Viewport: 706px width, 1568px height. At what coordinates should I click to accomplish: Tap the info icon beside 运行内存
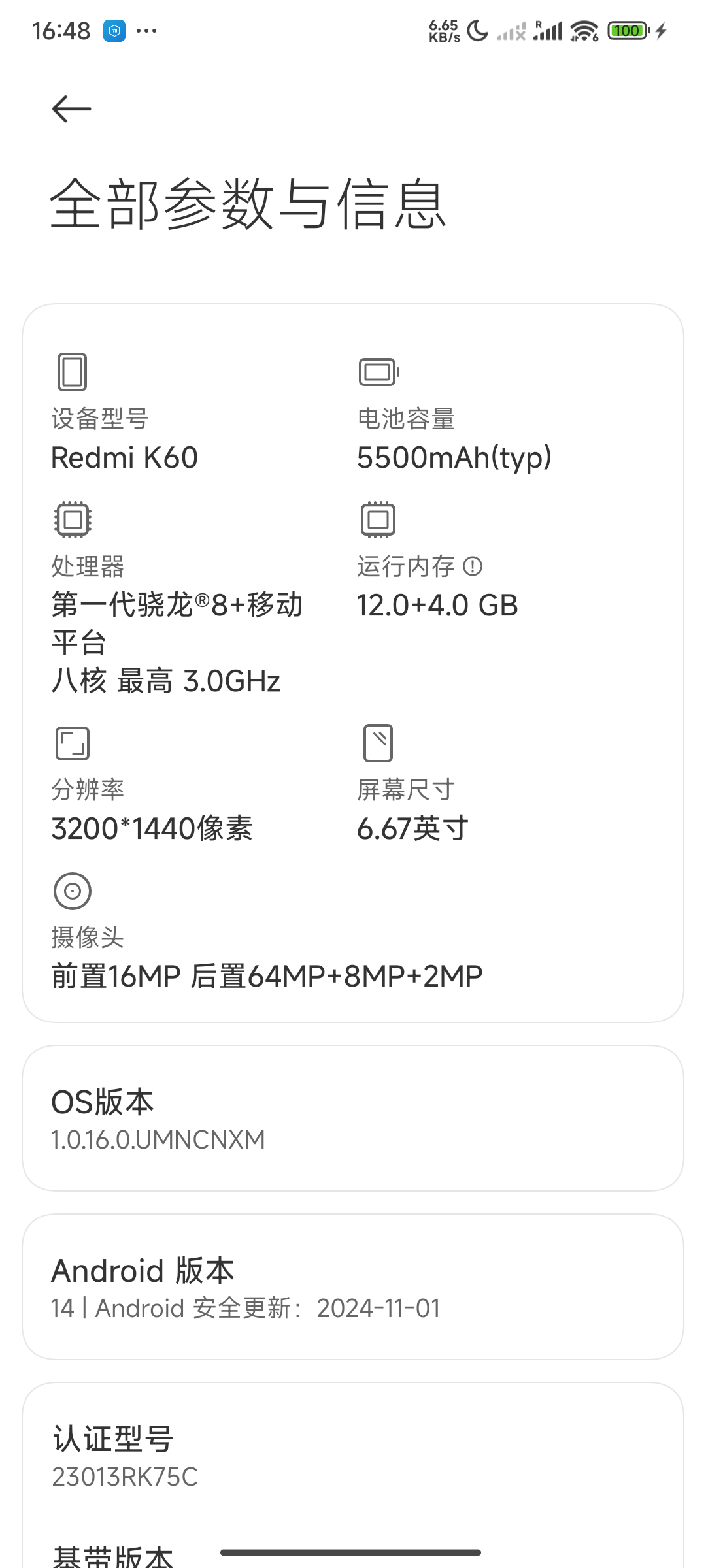point(473,566)
